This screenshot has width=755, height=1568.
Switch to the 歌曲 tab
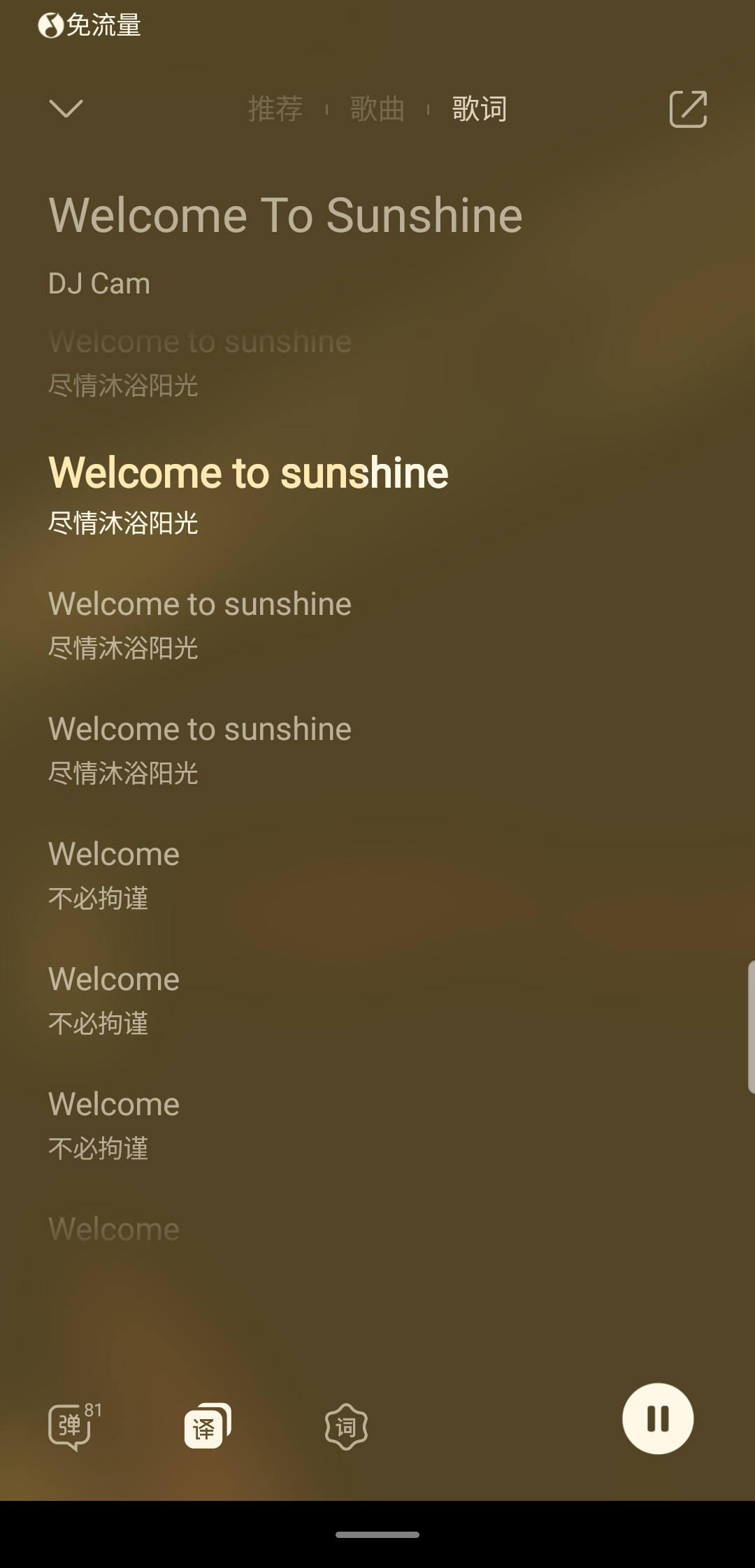point(377,109)
